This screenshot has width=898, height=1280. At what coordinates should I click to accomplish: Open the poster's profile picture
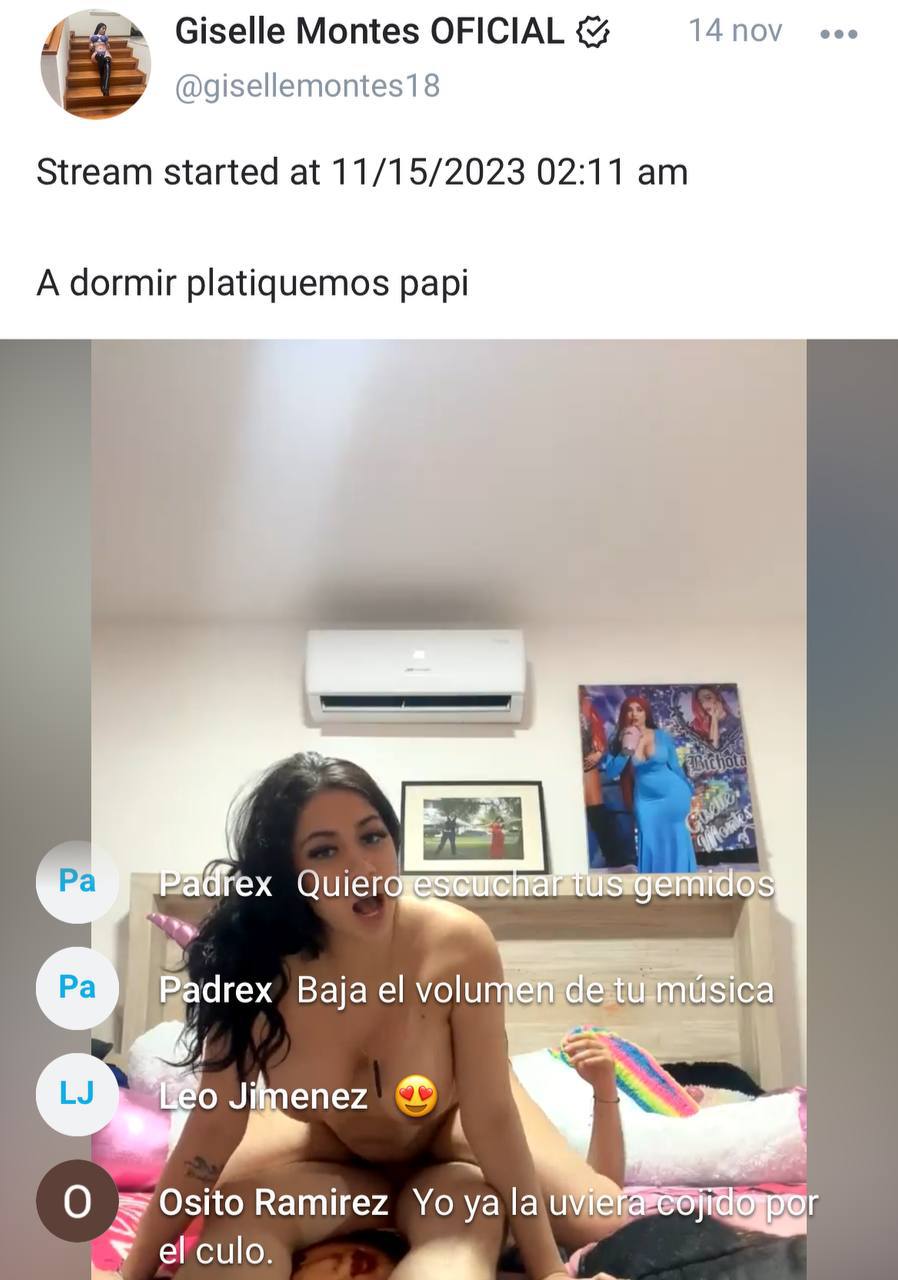pyautogui.click(x=95, y=64)
